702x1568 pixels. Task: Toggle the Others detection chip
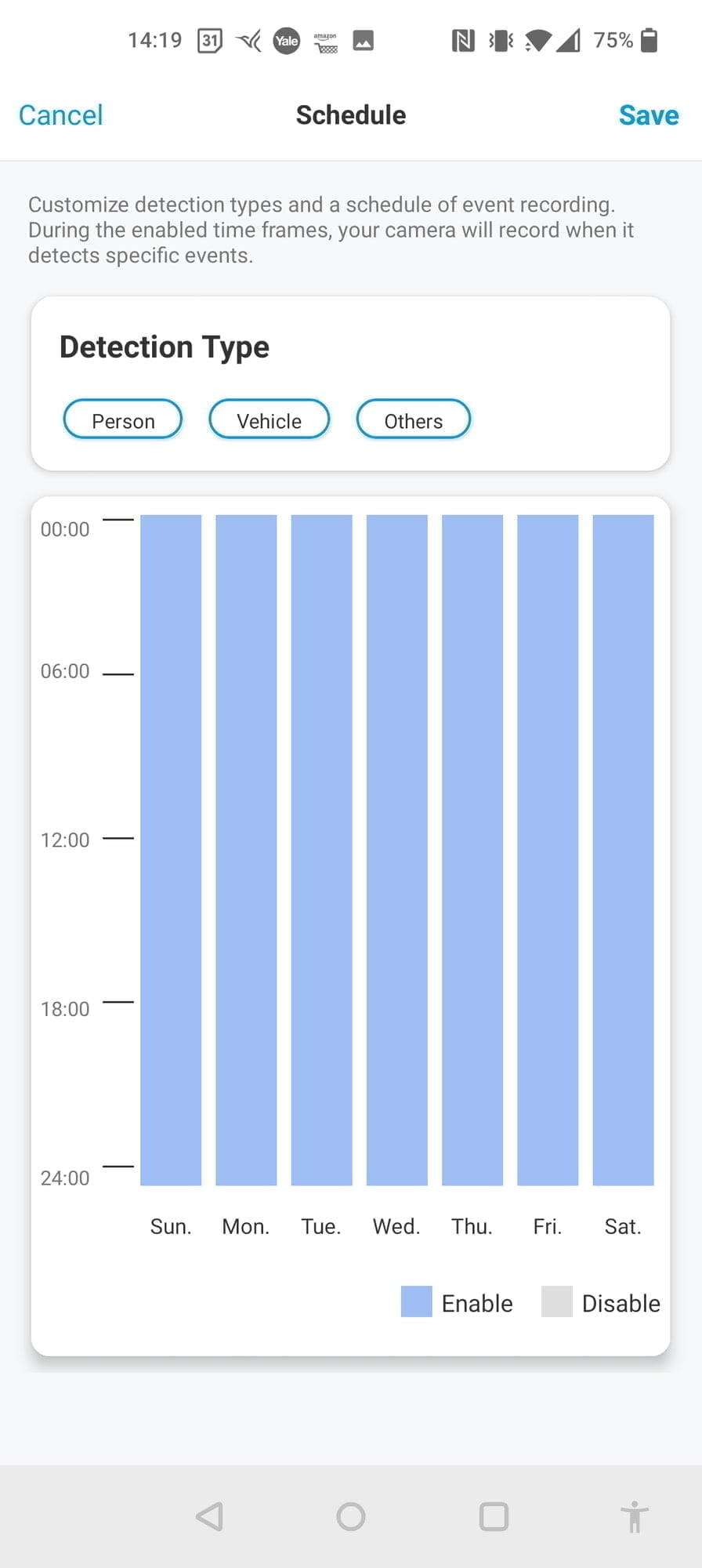pyautogui.click(x=413, y=420)
